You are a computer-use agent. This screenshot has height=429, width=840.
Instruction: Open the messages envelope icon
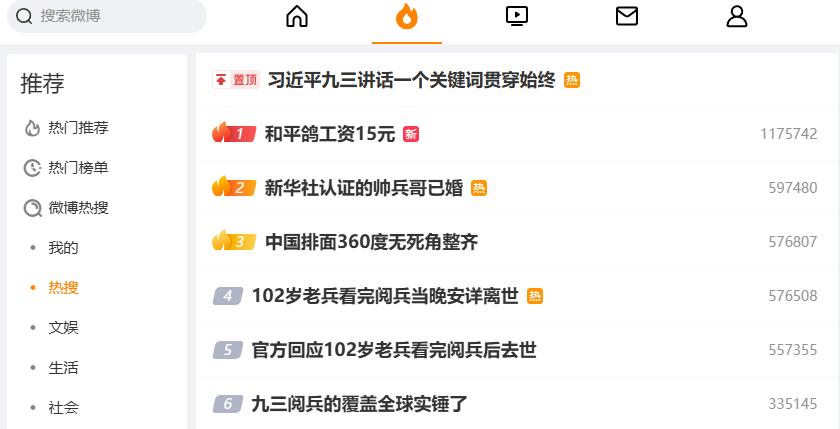(x=627, y=16)
